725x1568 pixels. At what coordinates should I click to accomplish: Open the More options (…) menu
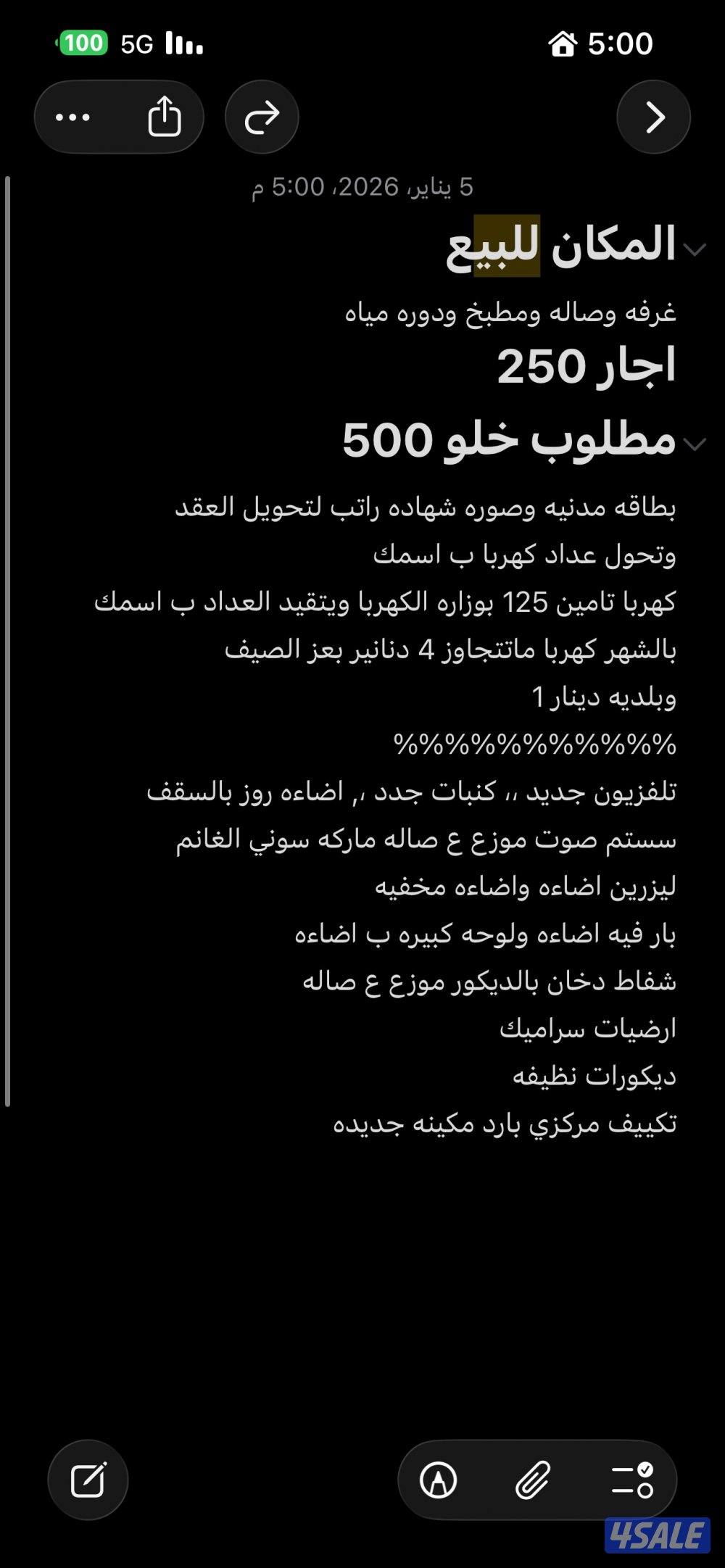pos(72,116)
